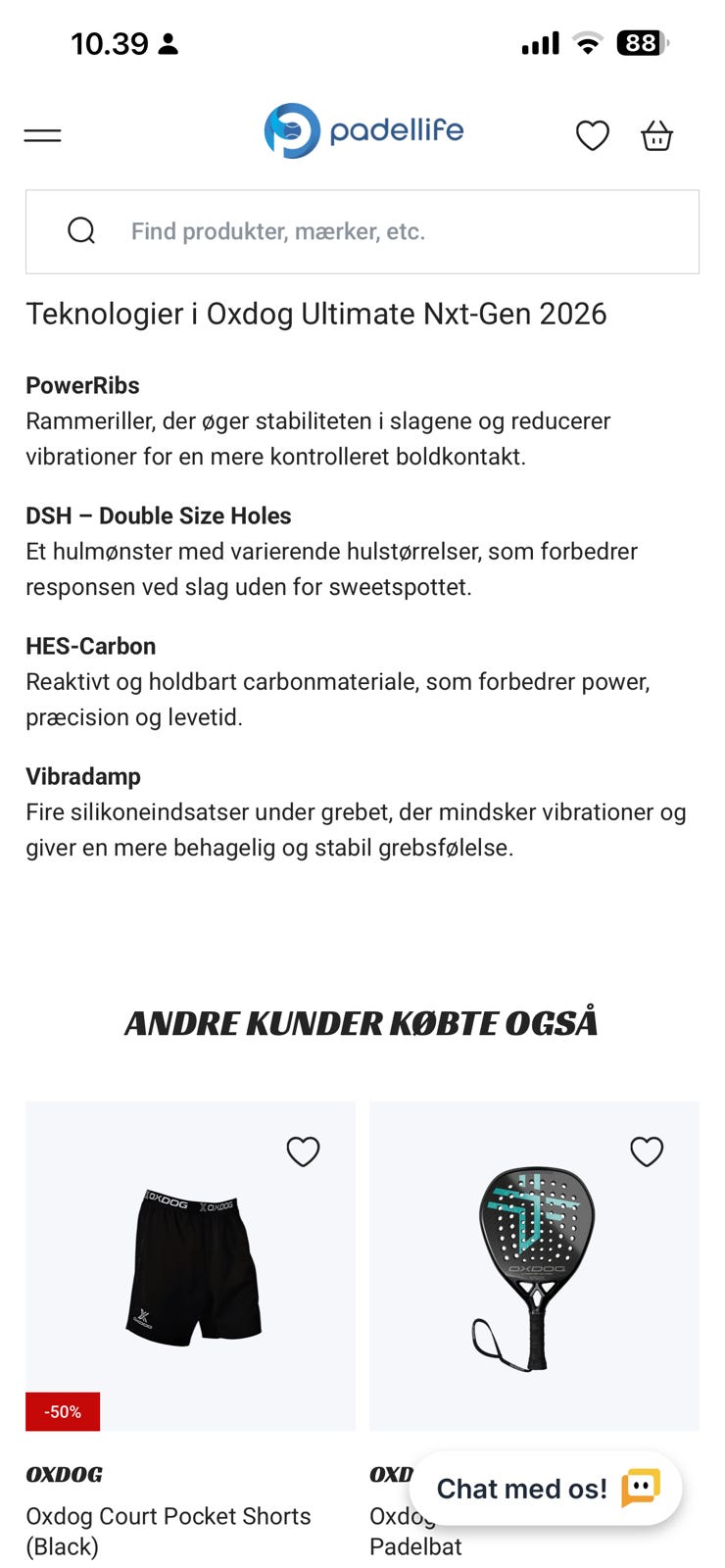Click the speech bubble icon in chat widget
Viewport: 725px width, 1568px height.
639,1488
